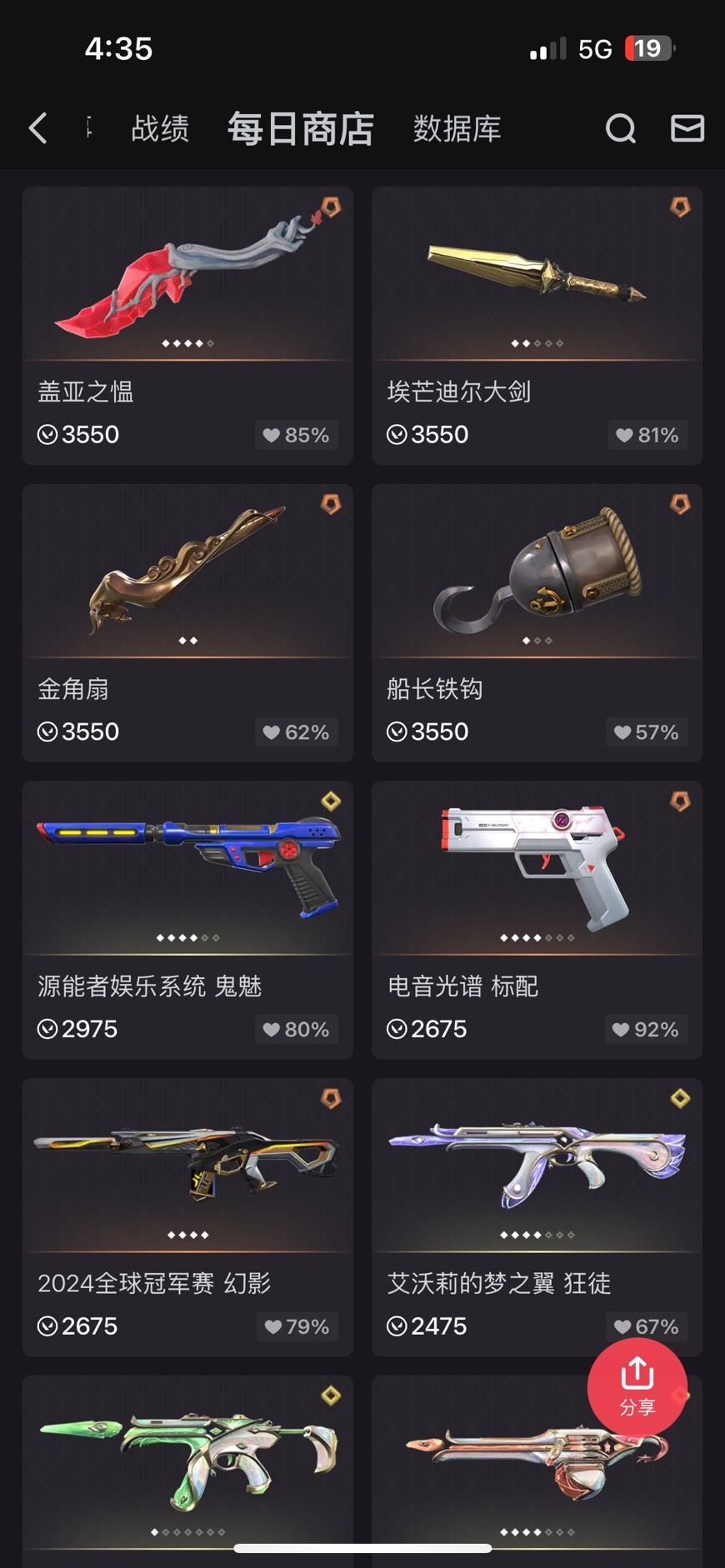The image size is (725, 1568).
Task: Tap the 62% heart on 金角扇
Action: (x=296, y=732)
